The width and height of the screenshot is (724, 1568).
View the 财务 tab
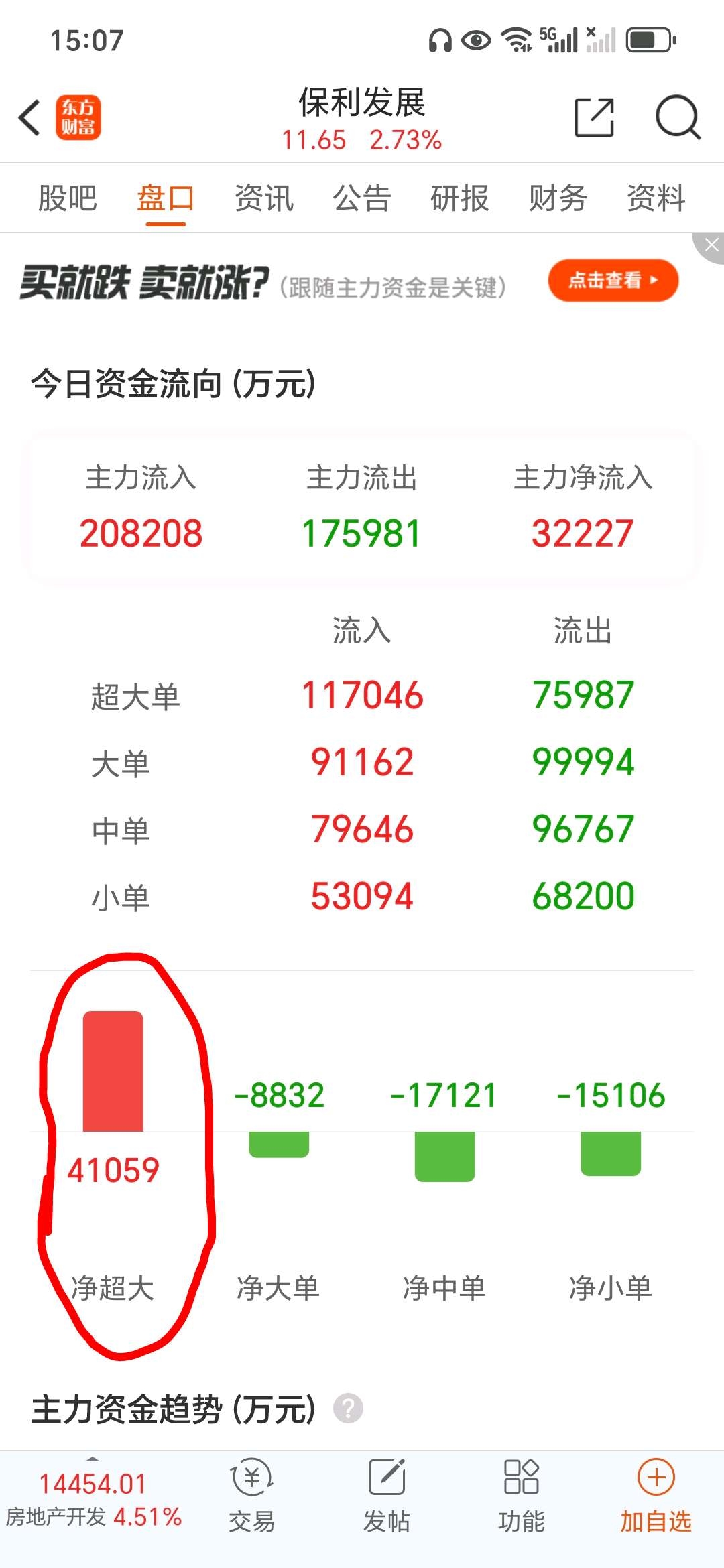[557, 198]
